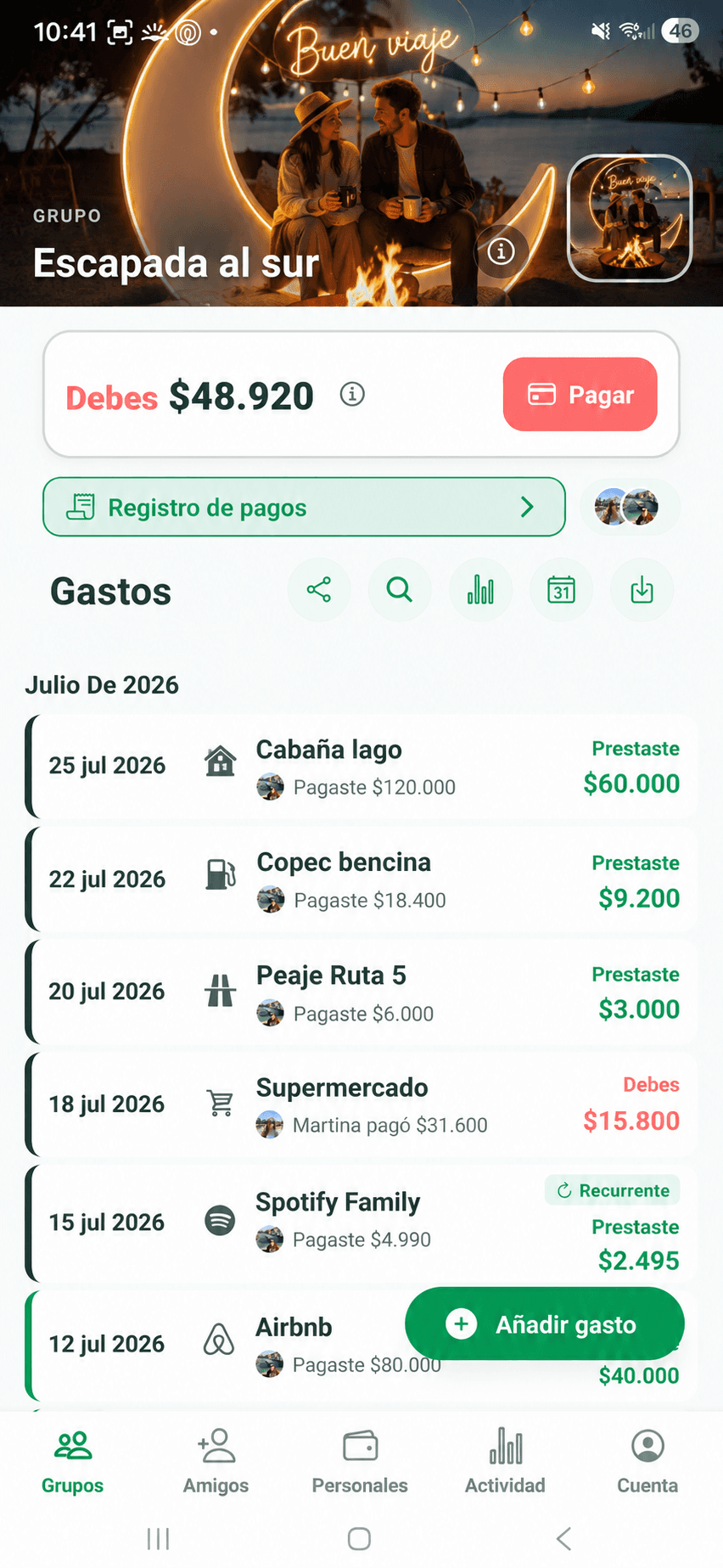
Task: Open the Supermercado expense
Action: 361,1104
